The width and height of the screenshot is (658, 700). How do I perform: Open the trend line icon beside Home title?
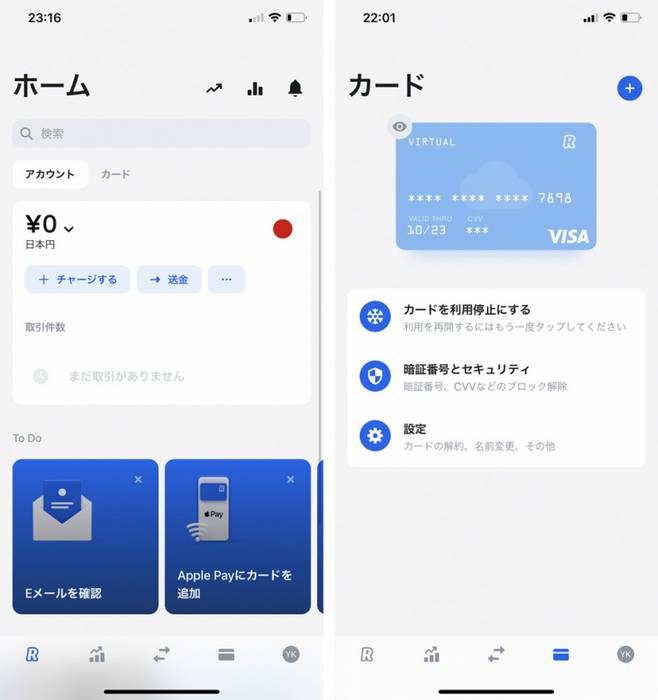pos(214,89)
